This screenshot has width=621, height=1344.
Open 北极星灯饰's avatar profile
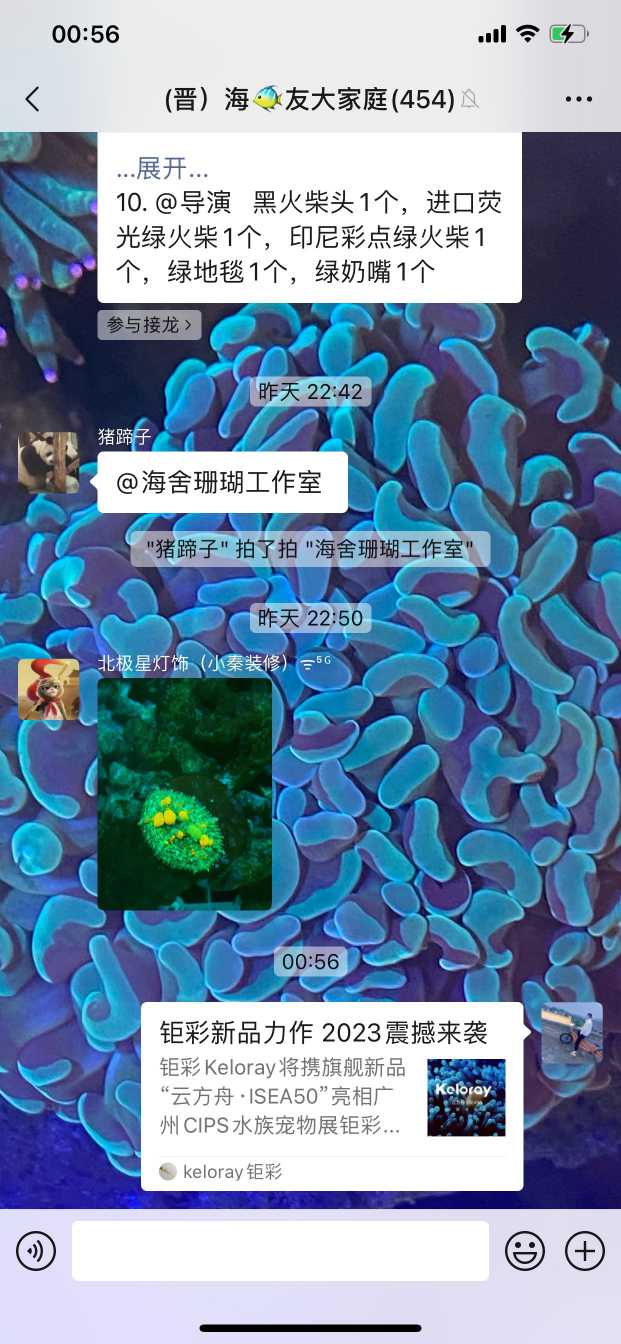48,689
